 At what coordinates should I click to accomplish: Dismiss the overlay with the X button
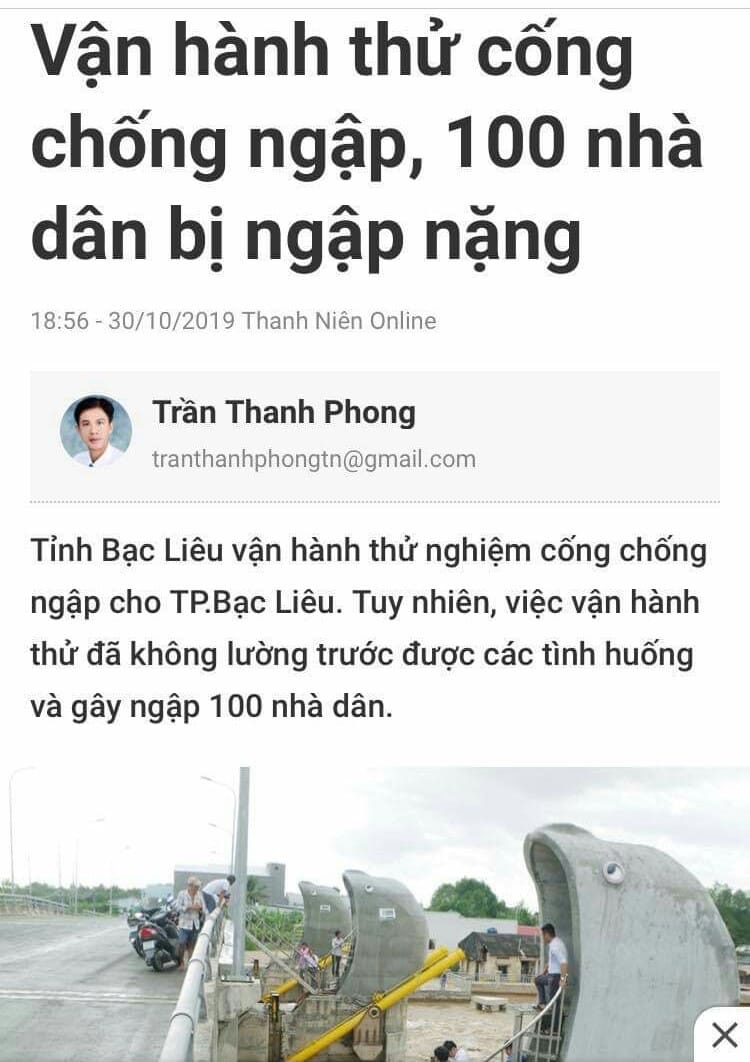coord(723,1035)
